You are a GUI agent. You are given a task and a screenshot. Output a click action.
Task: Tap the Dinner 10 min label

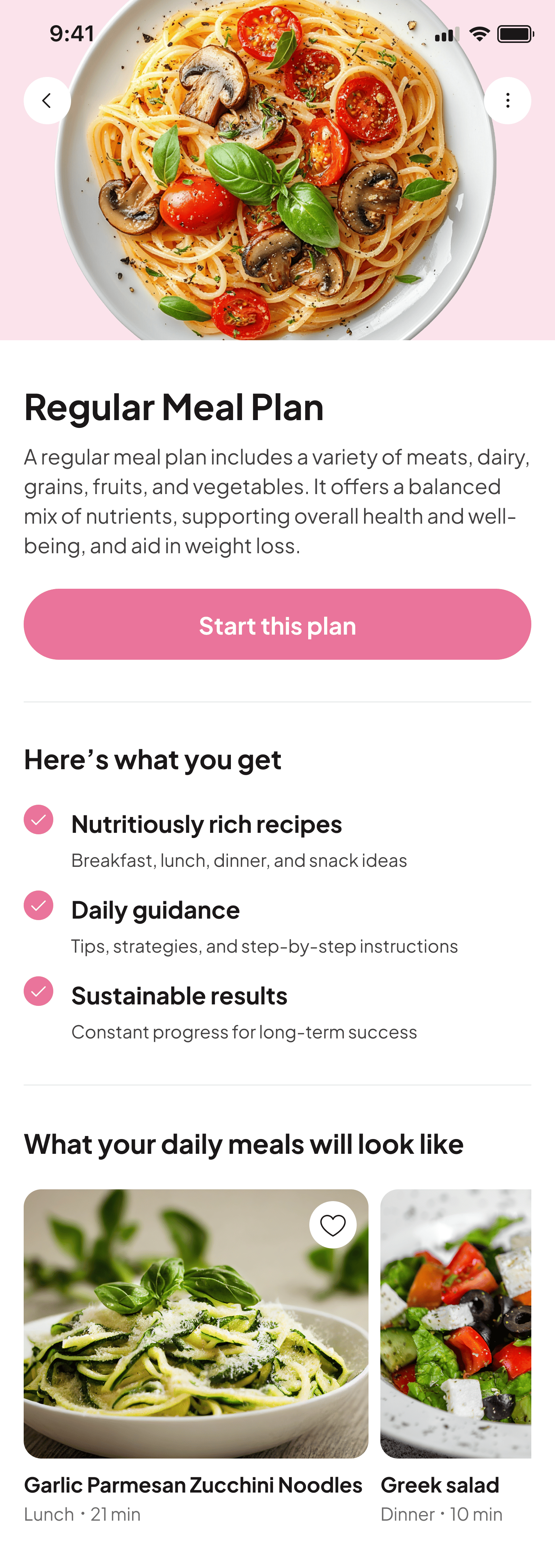tap(441, 1514)
